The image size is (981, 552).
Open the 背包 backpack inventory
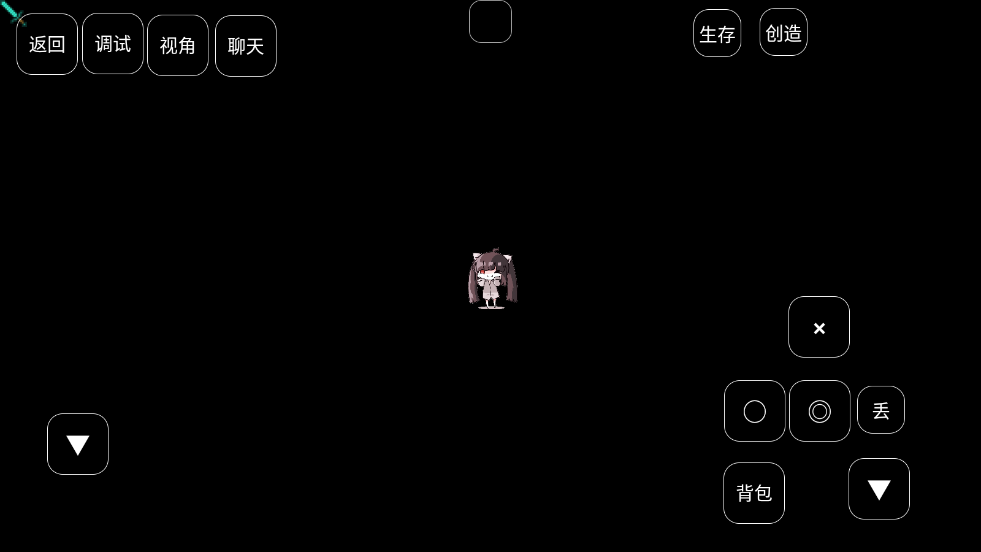click(x=754, y=493)
